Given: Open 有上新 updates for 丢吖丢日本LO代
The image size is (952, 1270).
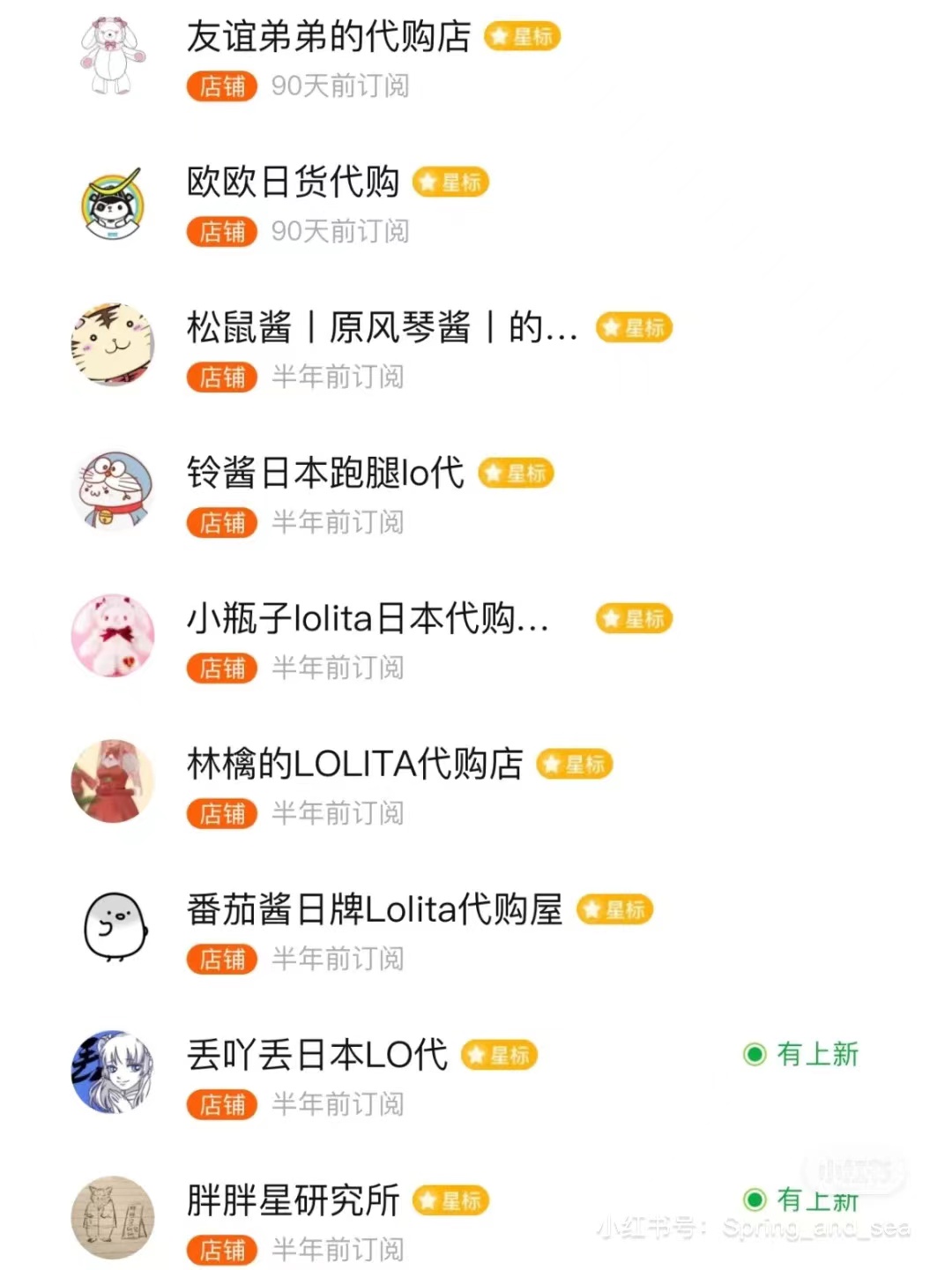Looking at the screenshot, I should [x=815, y=1054].
